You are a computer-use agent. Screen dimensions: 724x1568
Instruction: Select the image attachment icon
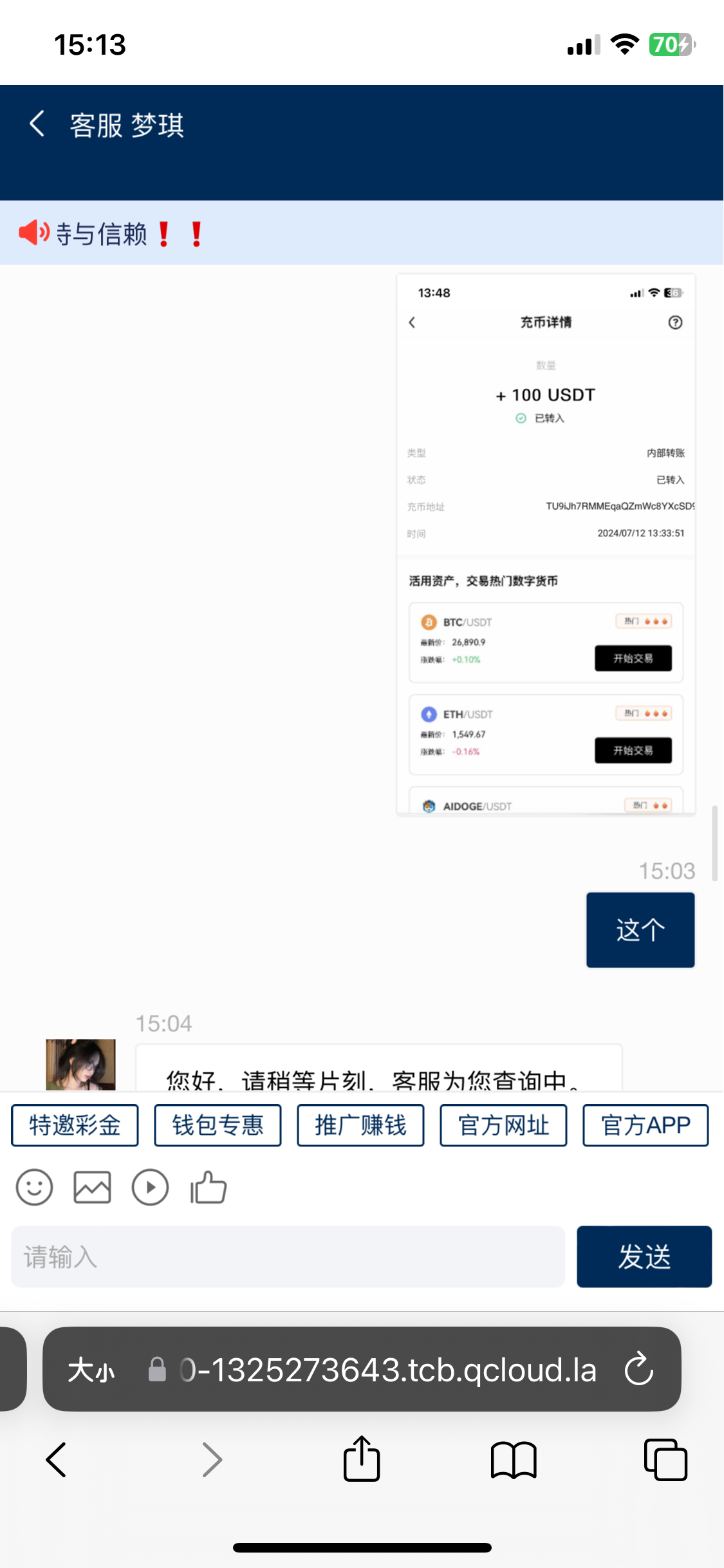[92, 1188]
